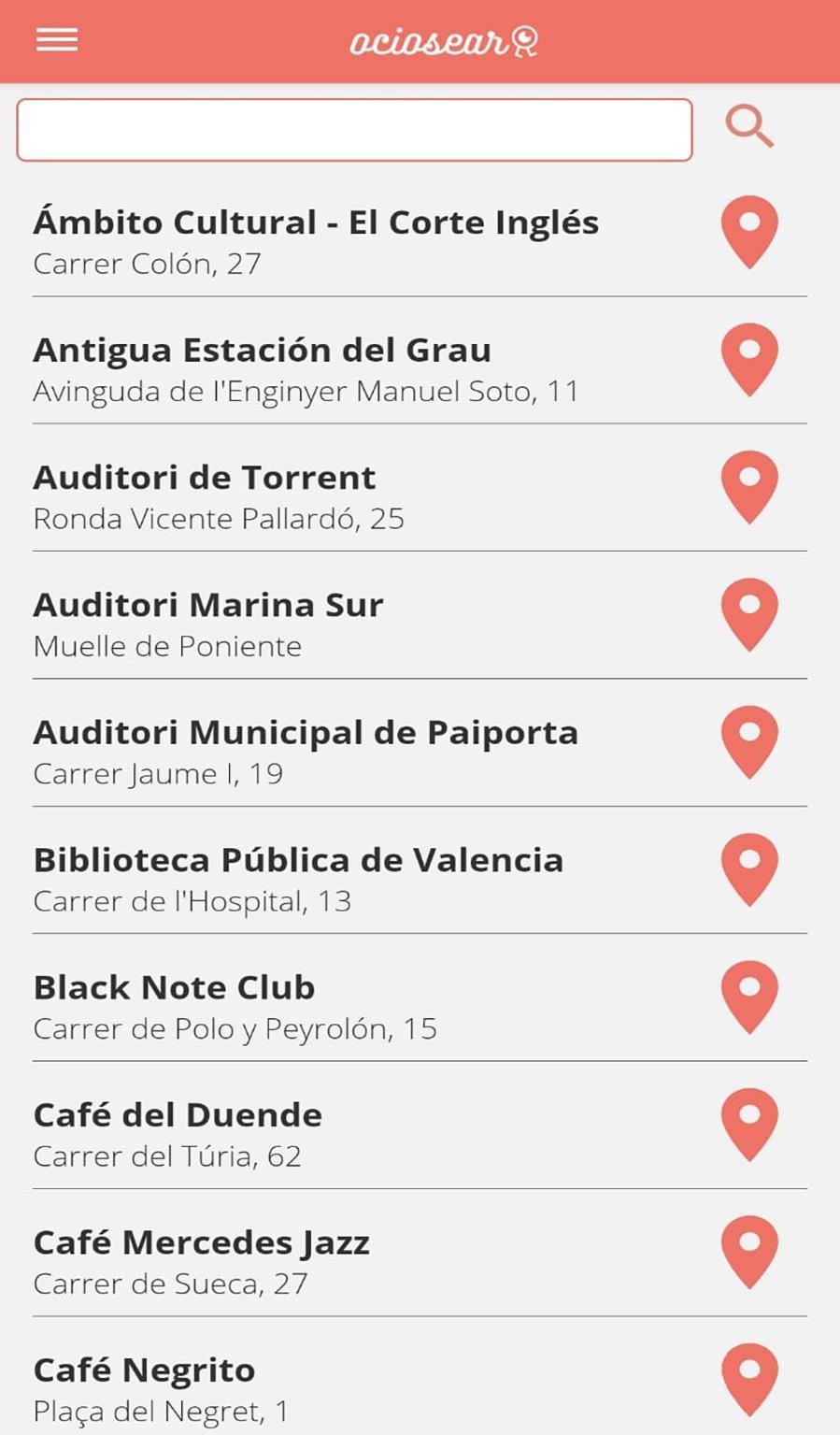This screenshot has height=1435, width=840.
Task: Tap Black Note Club location pin
Action: click(749, 998)
